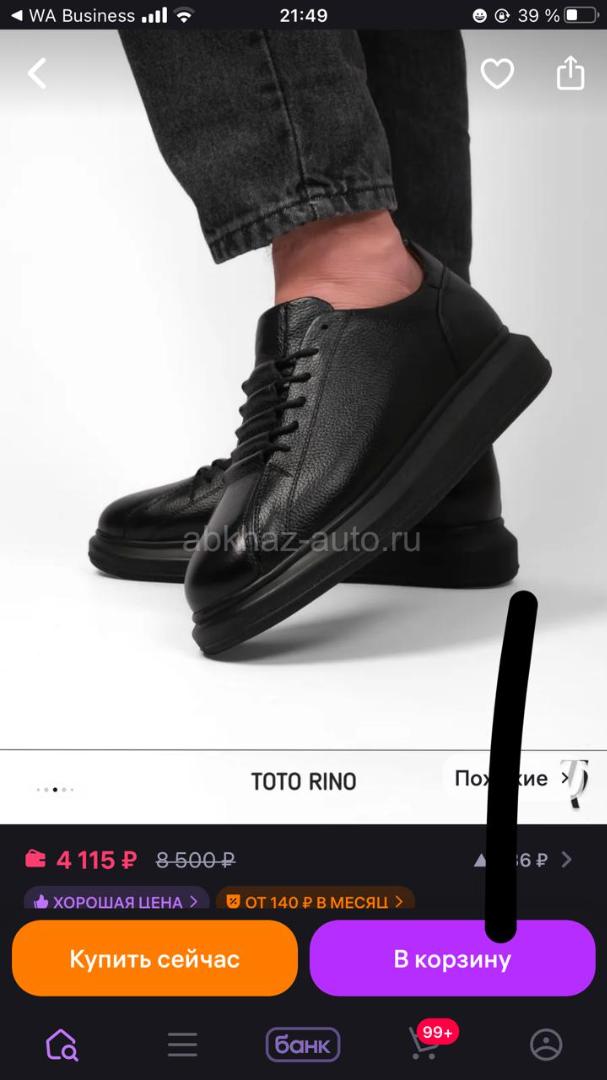Add the product В корзину
The image size is (607, 1080).
(452, 959)
